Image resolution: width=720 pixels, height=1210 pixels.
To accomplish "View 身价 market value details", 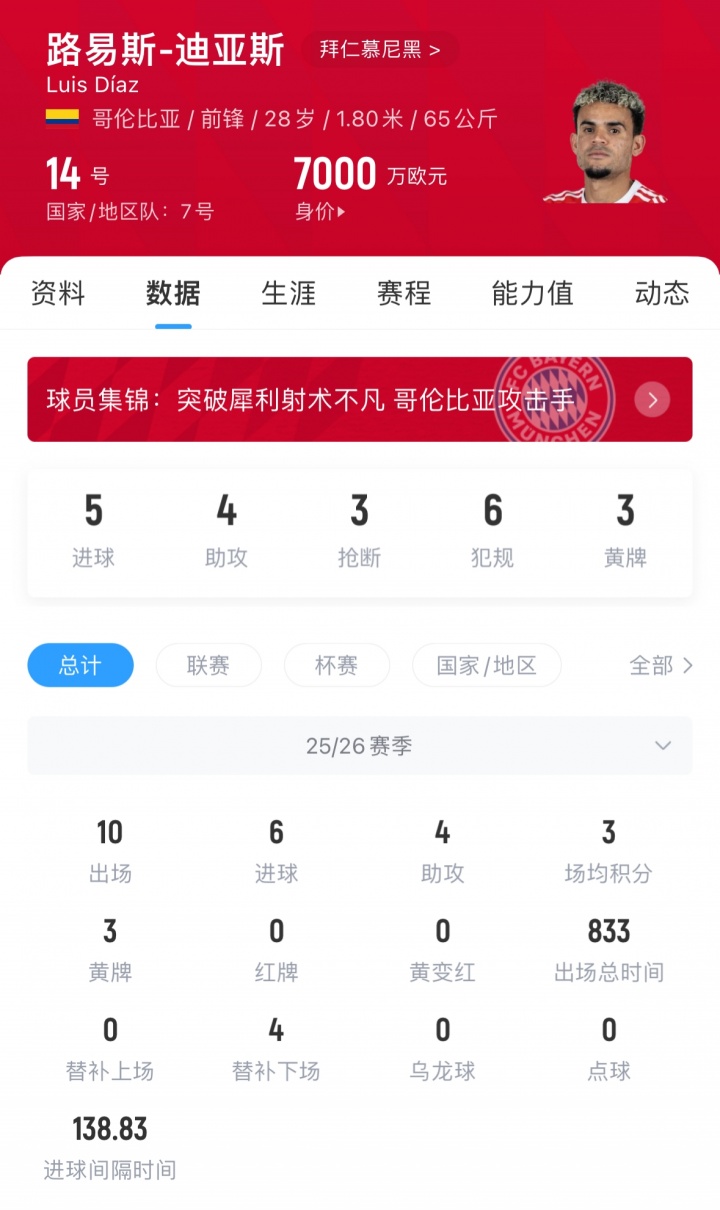I will [x=320, y=211].
